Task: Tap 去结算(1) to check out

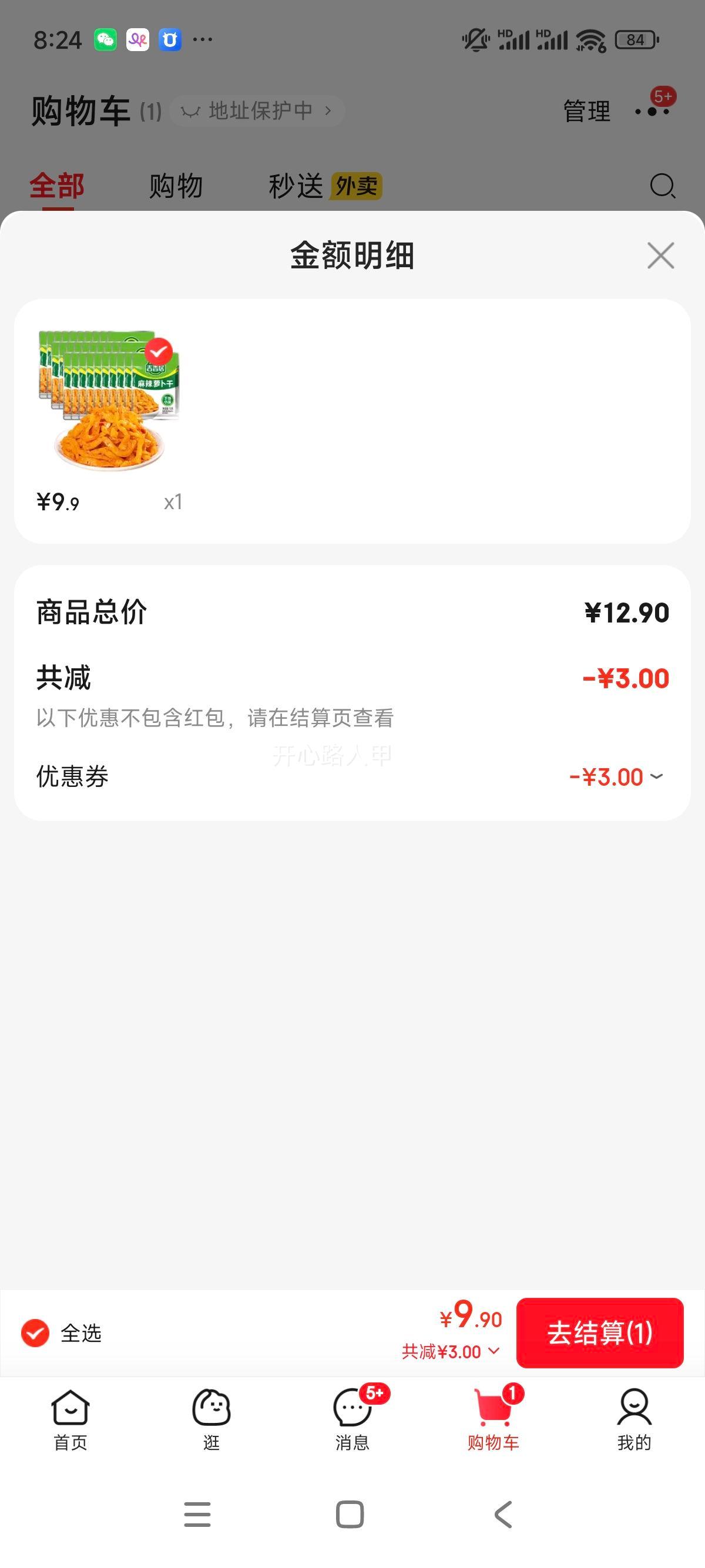Action: tap(600, 1333)
